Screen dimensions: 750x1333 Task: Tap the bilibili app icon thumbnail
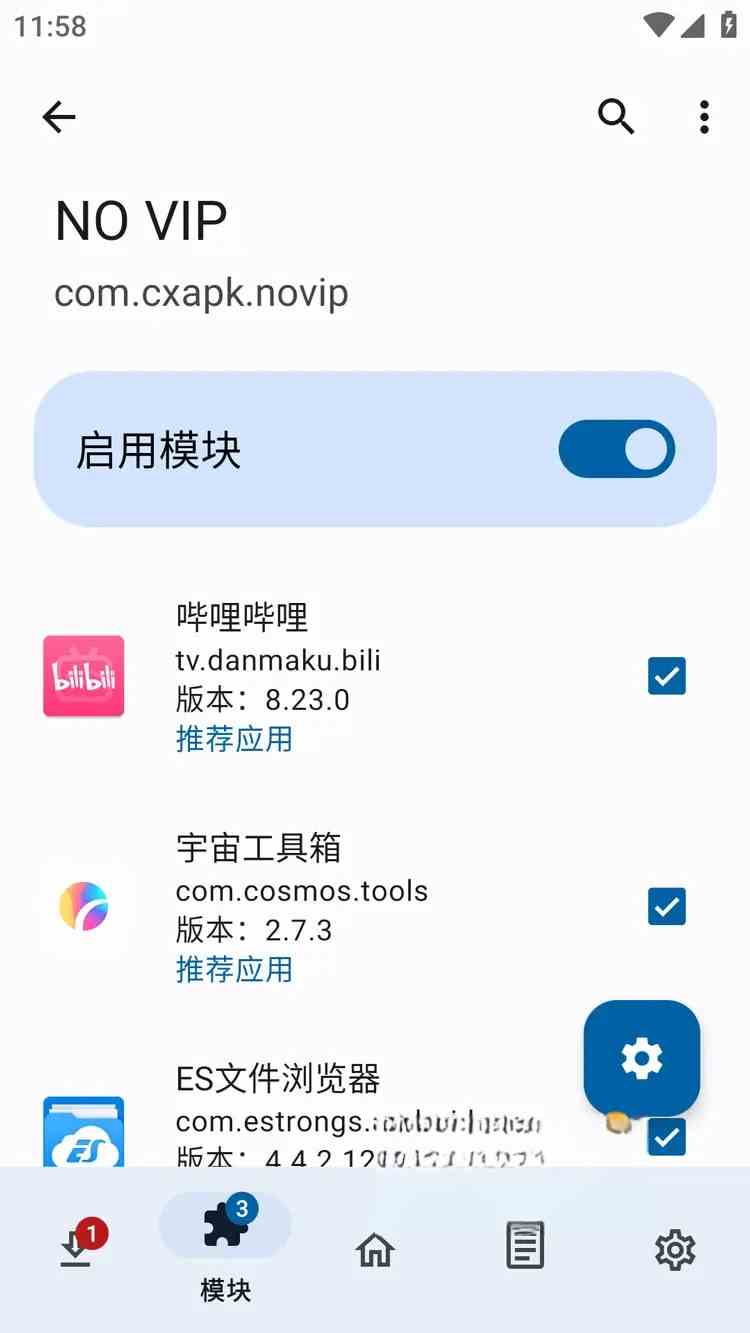(x=83, y=676)
